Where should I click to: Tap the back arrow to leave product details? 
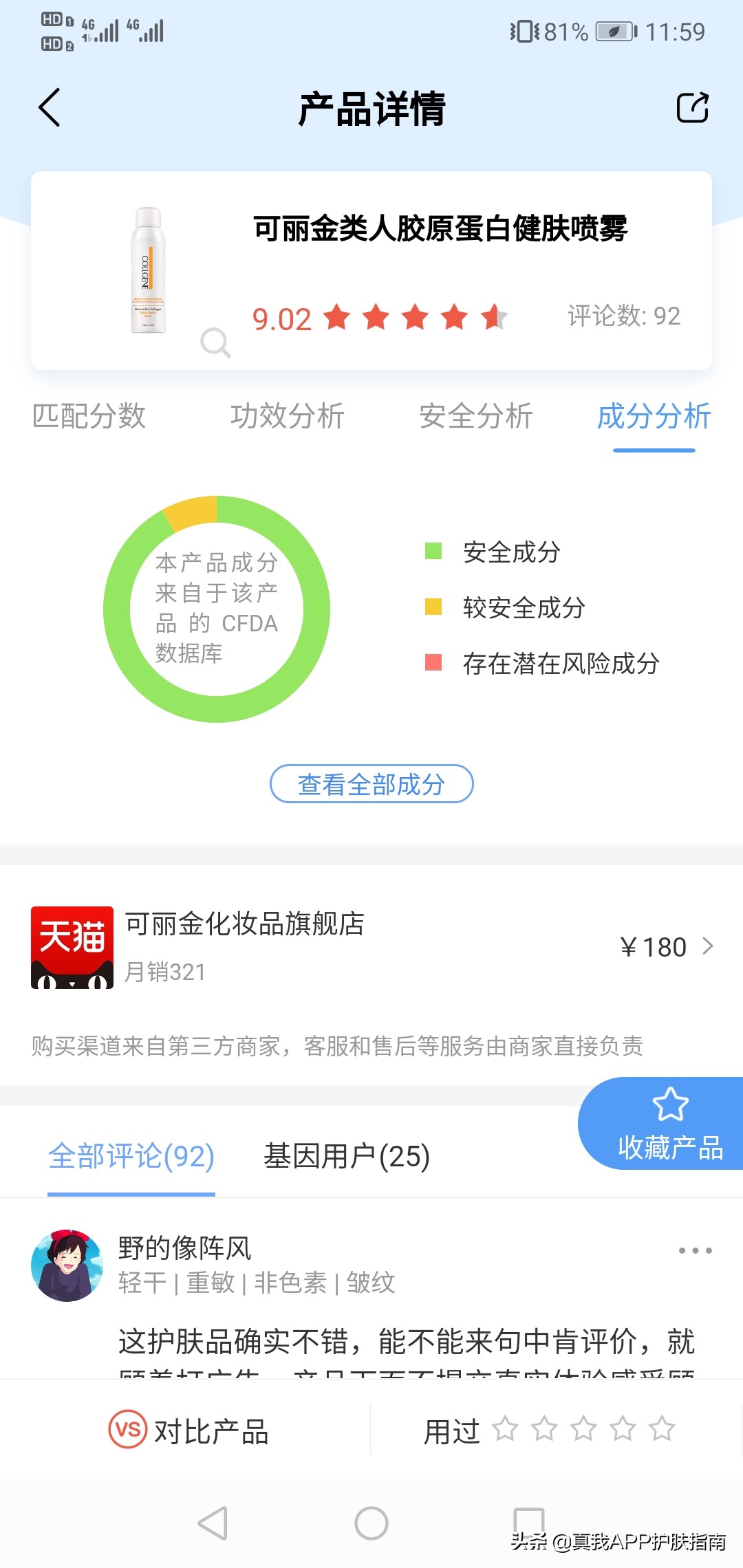[x=48, y=108]
